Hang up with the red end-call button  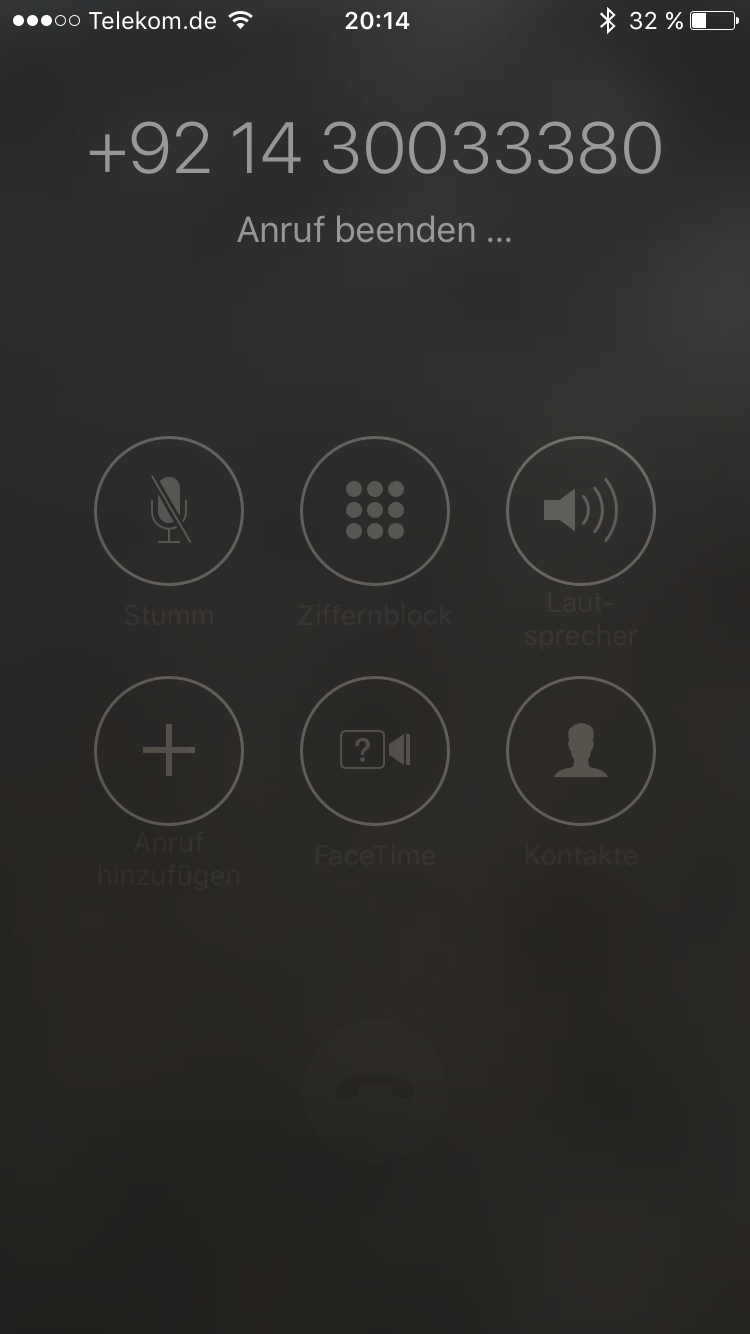375,1089
